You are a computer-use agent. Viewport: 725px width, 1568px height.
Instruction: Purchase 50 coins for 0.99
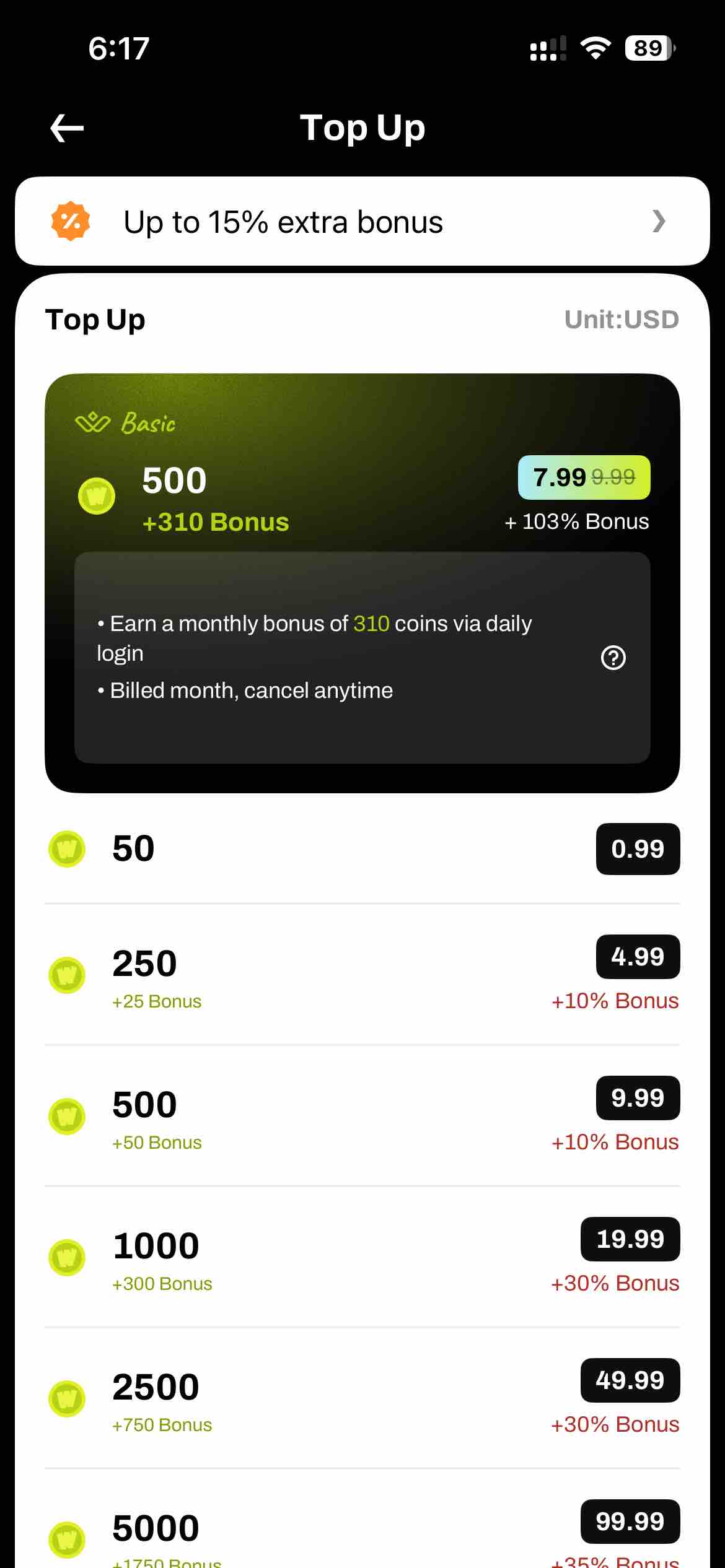(637, 849)
